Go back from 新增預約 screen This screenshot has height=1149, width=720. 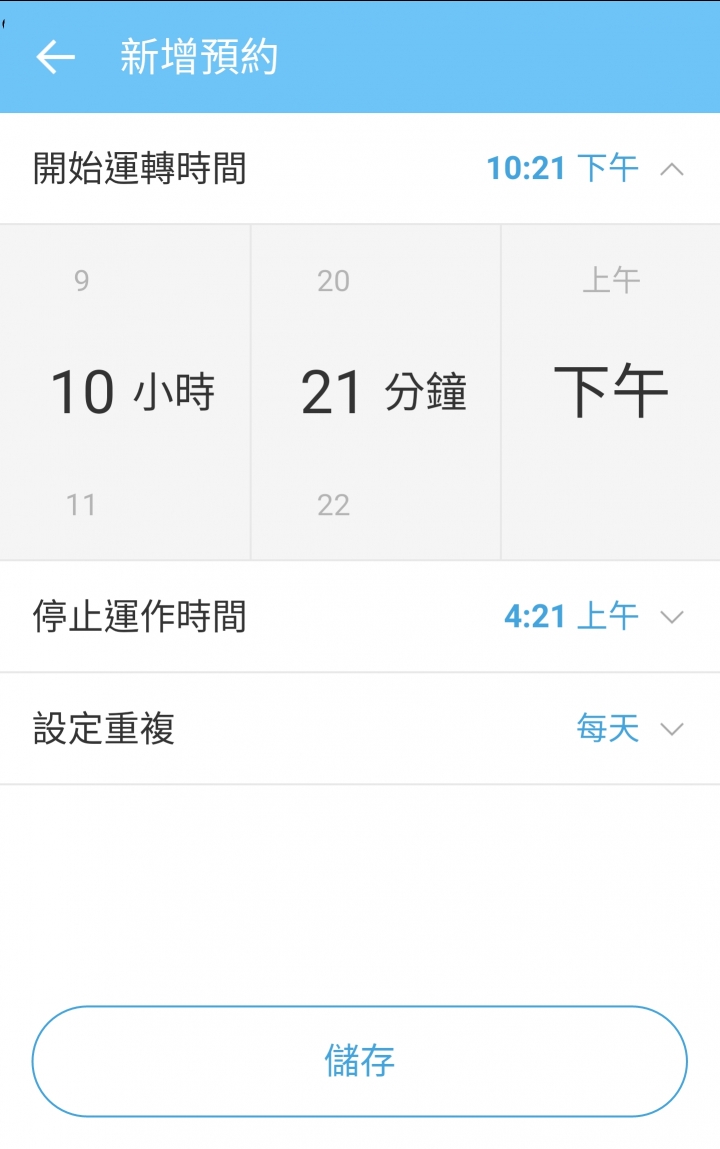click(x=56, y=57)
